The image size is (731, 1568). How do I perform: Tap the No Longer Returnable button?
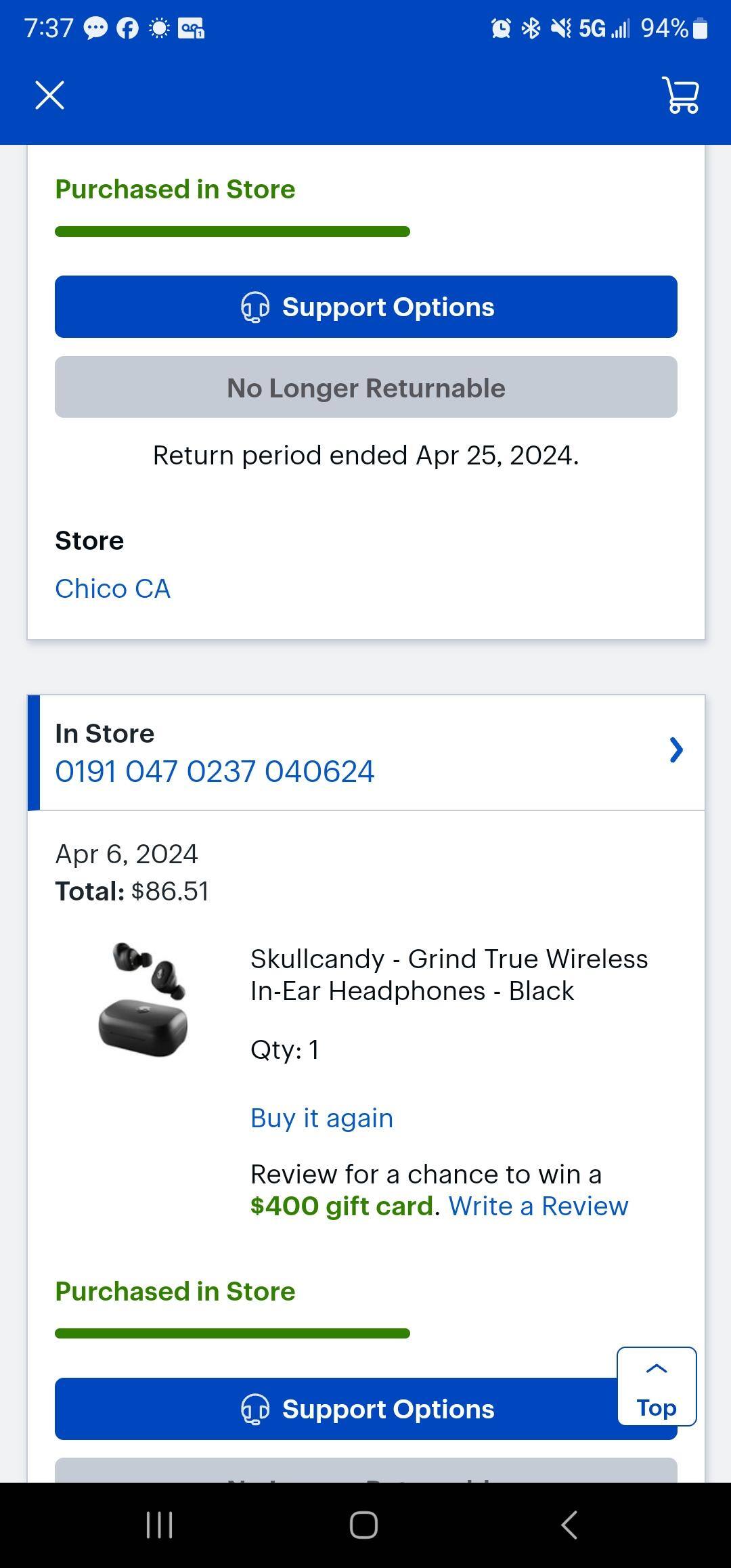click(x=365, y=387)
